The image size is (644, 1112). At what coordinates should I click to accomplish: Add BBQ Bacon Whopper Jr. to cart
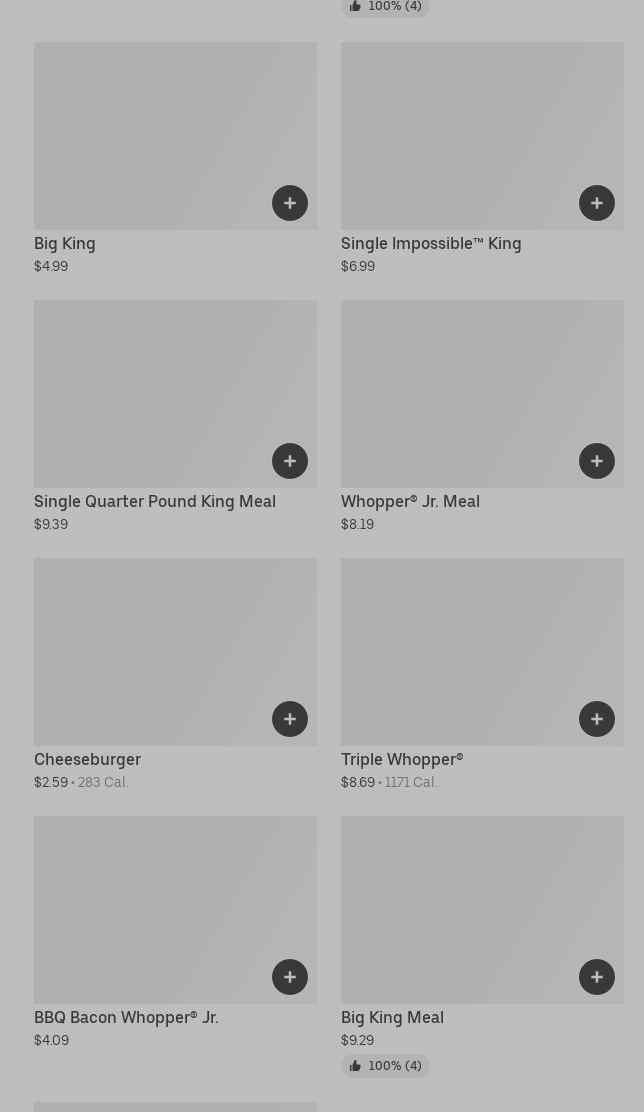coord(290,977)
